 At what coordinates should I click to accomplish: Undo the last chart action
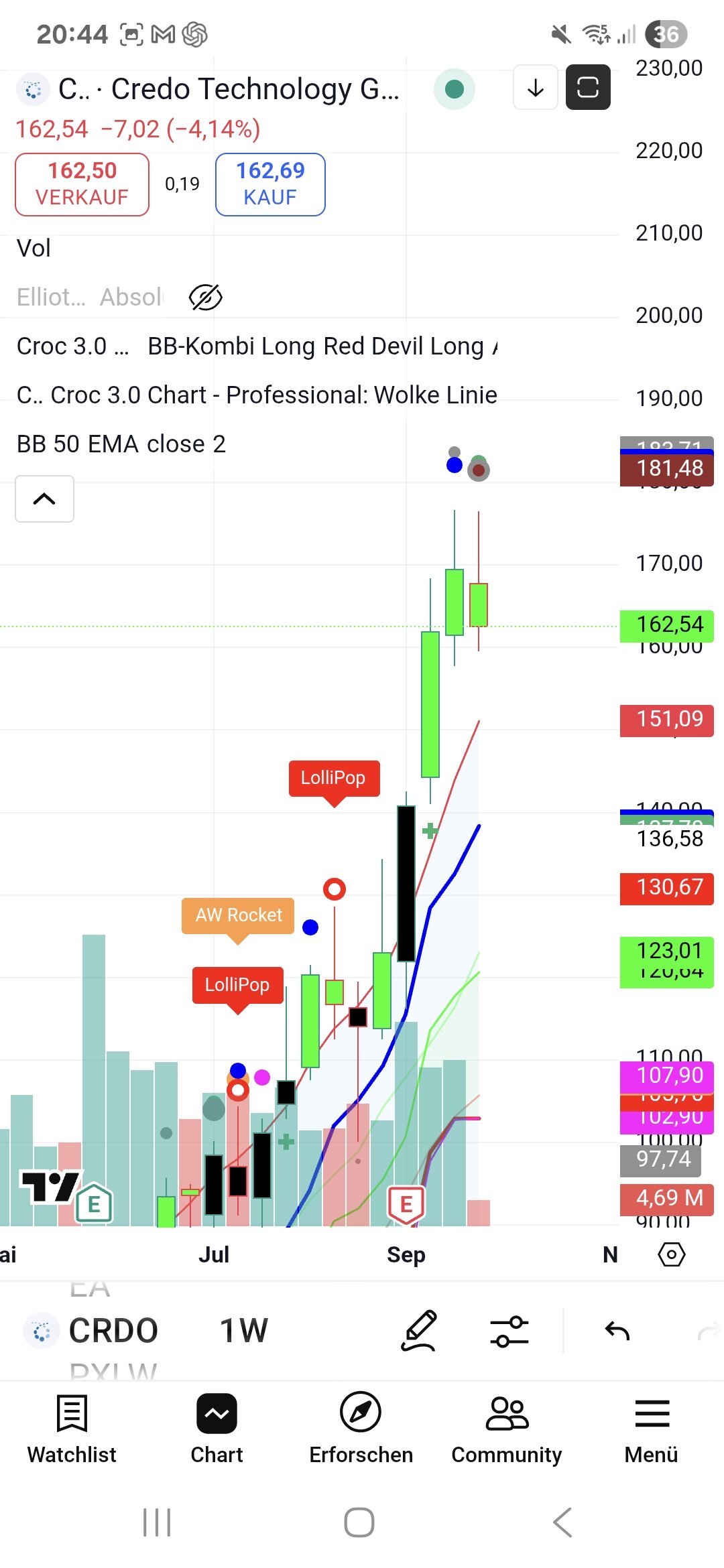(617, 1330)
